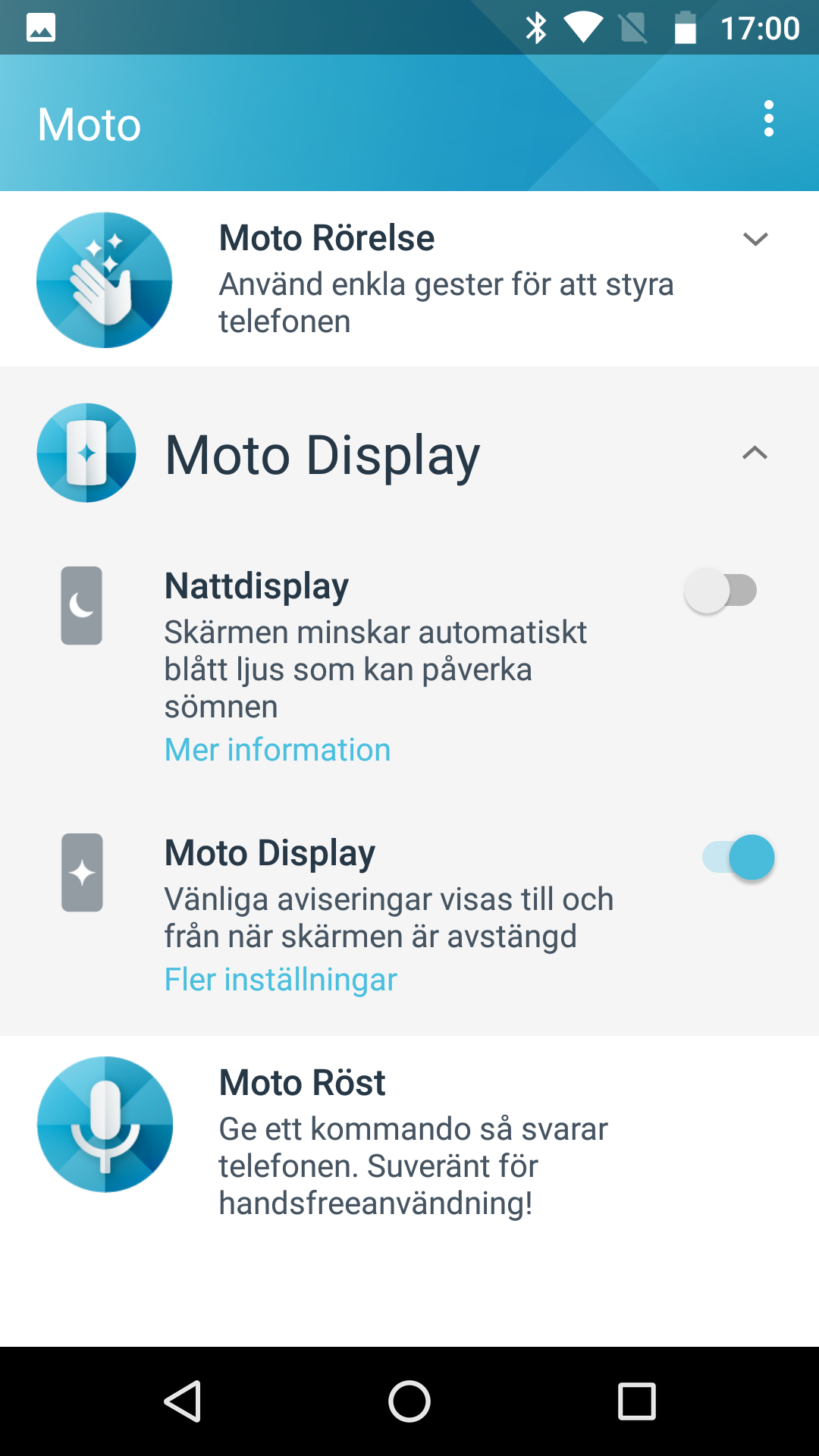Open recent apps from navigation bar
The height and width of the screenshot is (1456, 819).
click(636, 1401)
